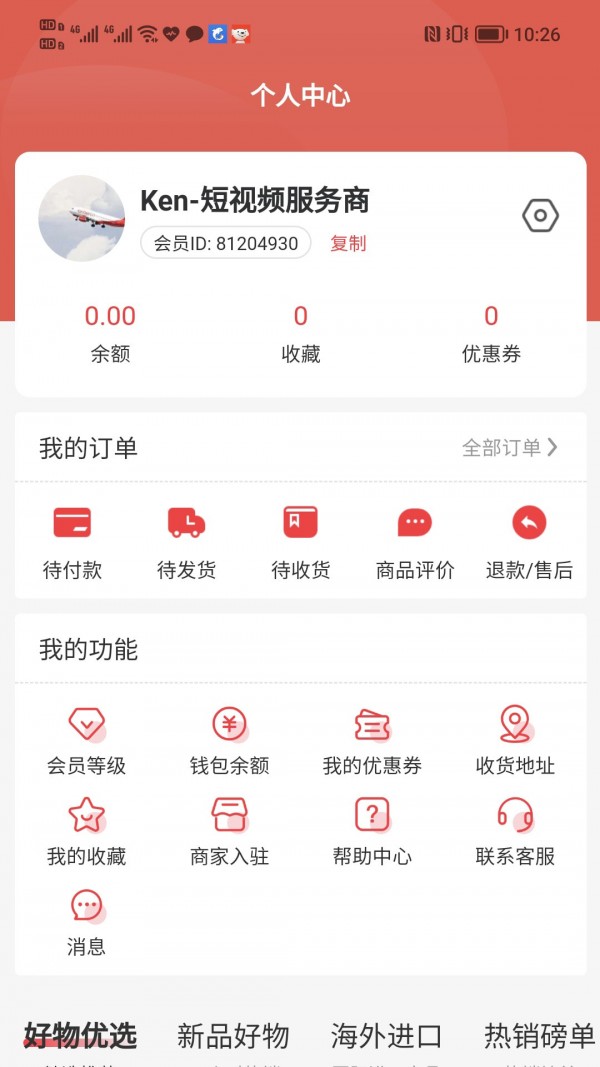
Task: Copy the member ID with 复制
Action: [348, 243]
